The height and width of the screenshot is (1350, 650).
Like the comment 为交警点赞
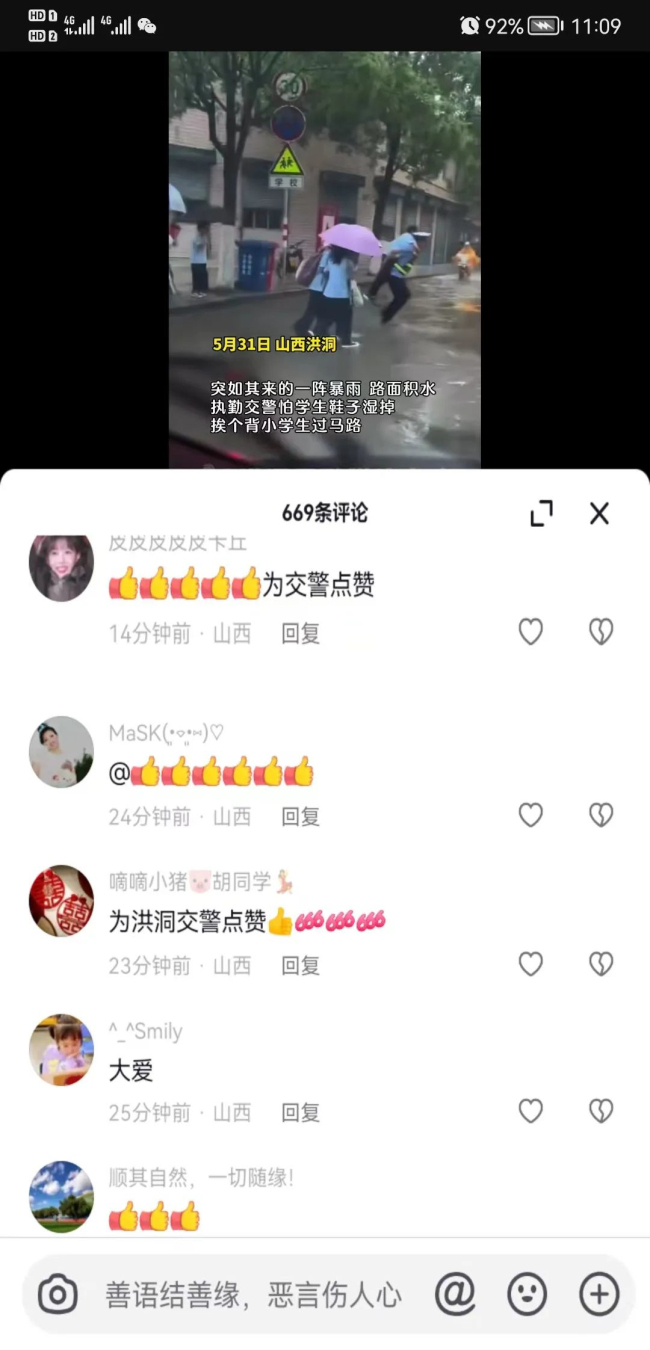click(x=530, y=632)
